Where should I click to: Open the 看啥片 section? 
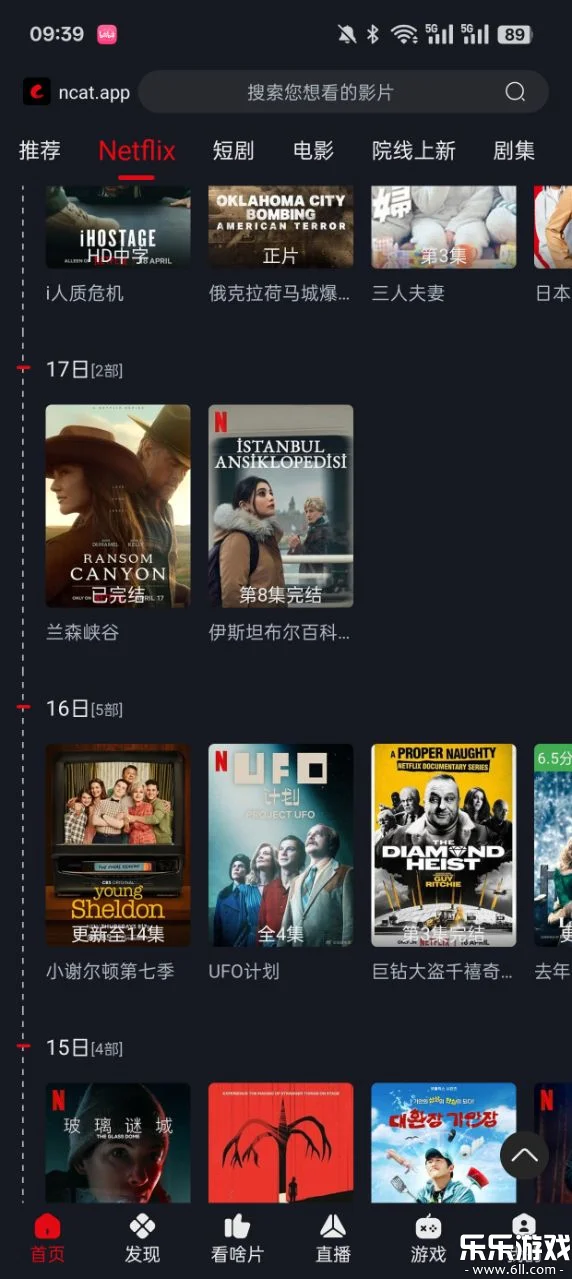238,1239
